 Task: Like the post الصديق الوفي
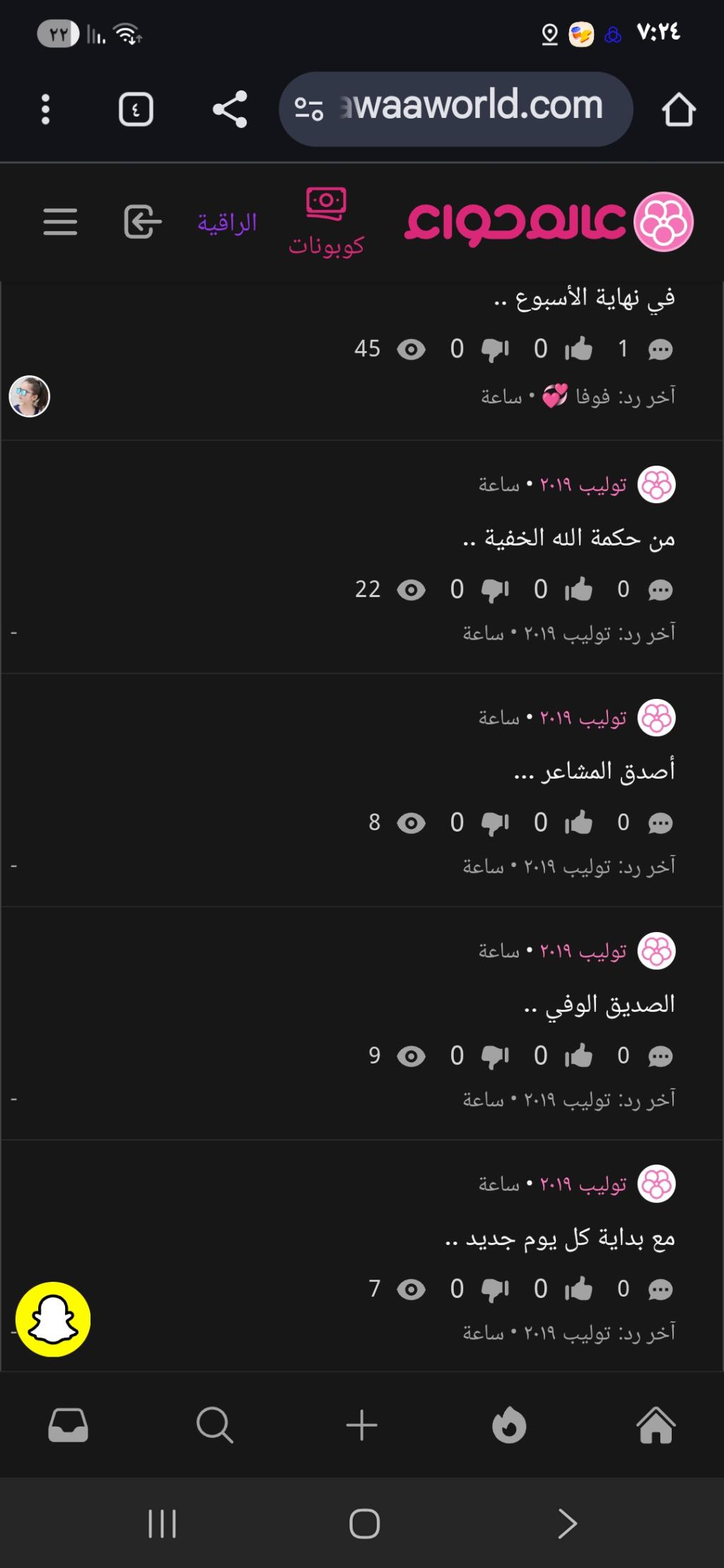point(578,1056)
